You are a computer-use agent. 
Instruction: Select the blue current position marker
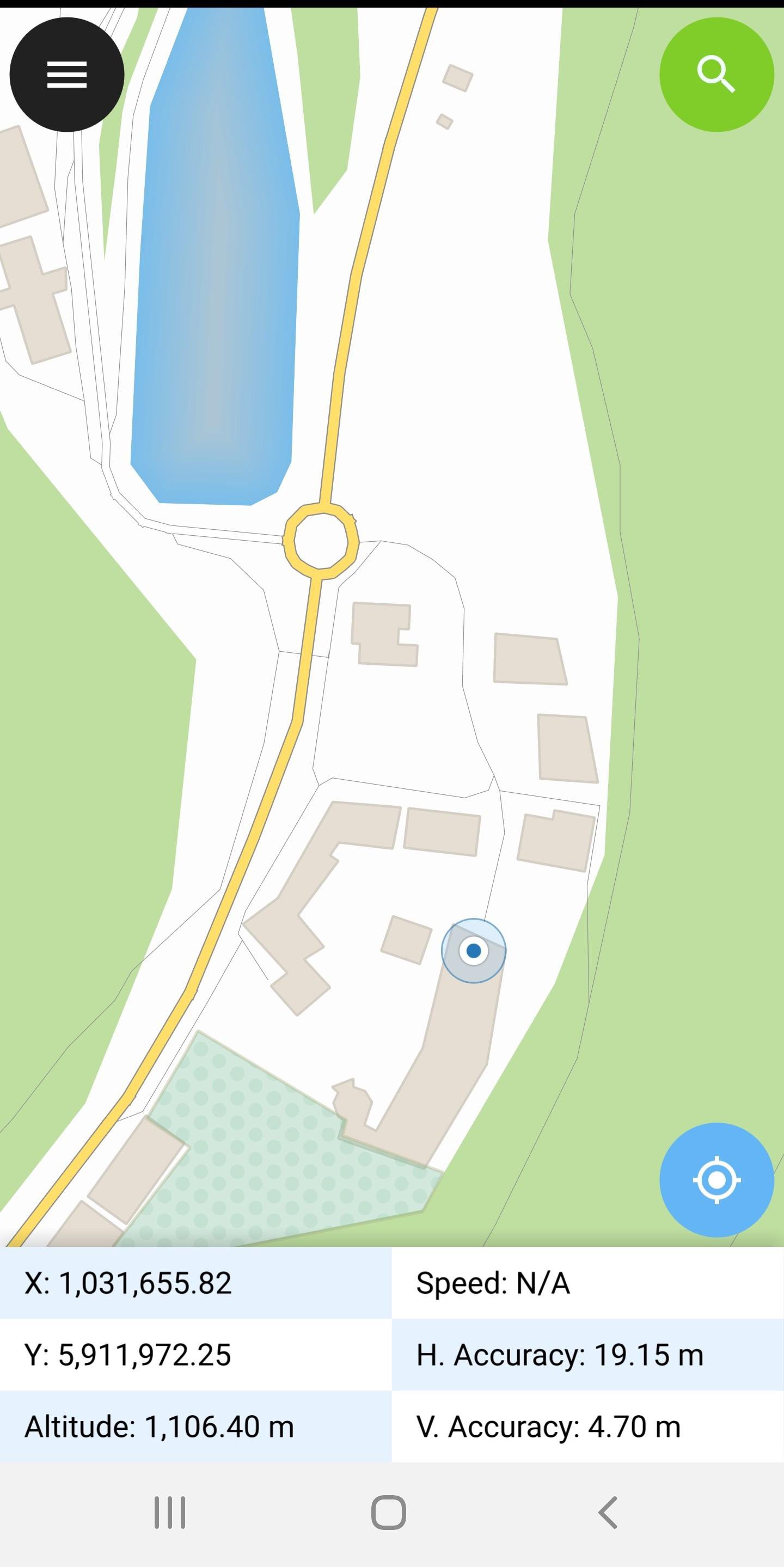[x=474, y=950]
